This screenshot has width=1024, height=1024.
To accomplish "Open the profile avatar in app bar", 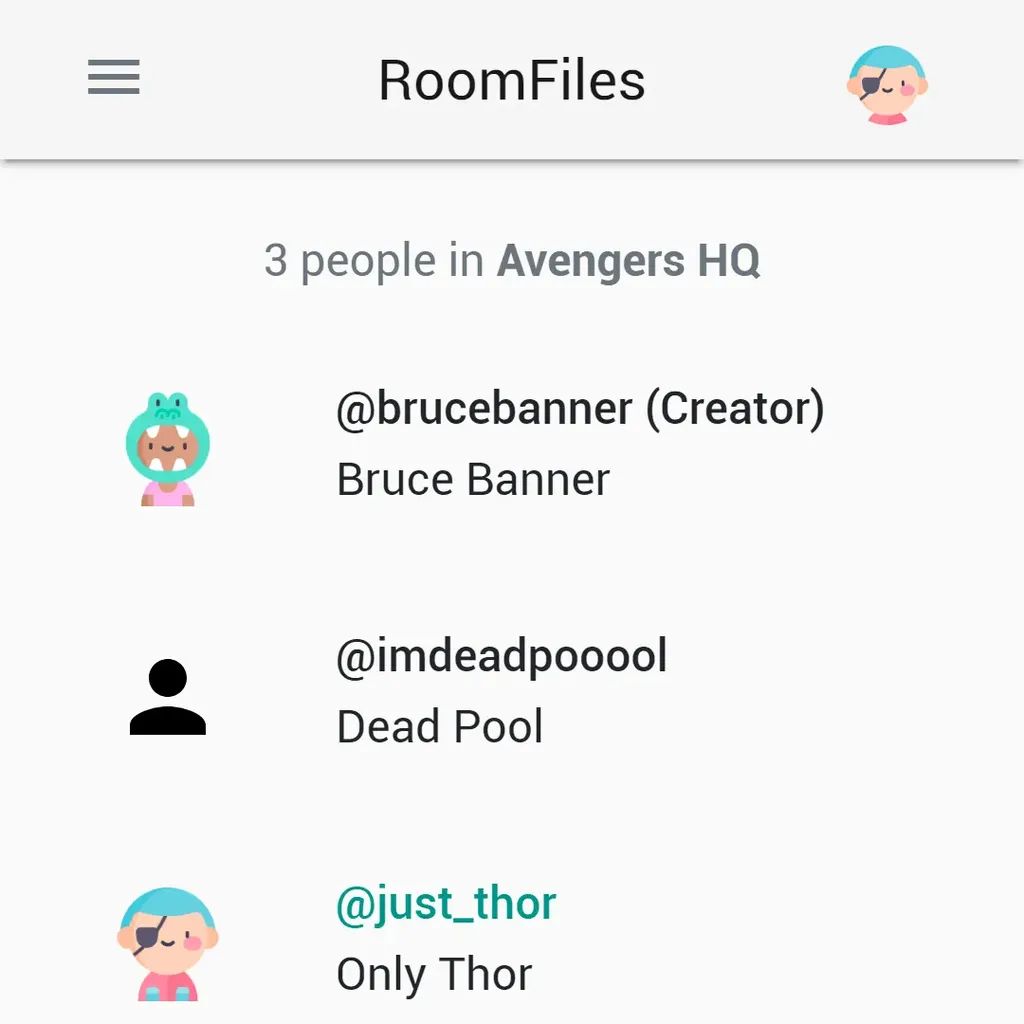I will [x=887, y=85].
